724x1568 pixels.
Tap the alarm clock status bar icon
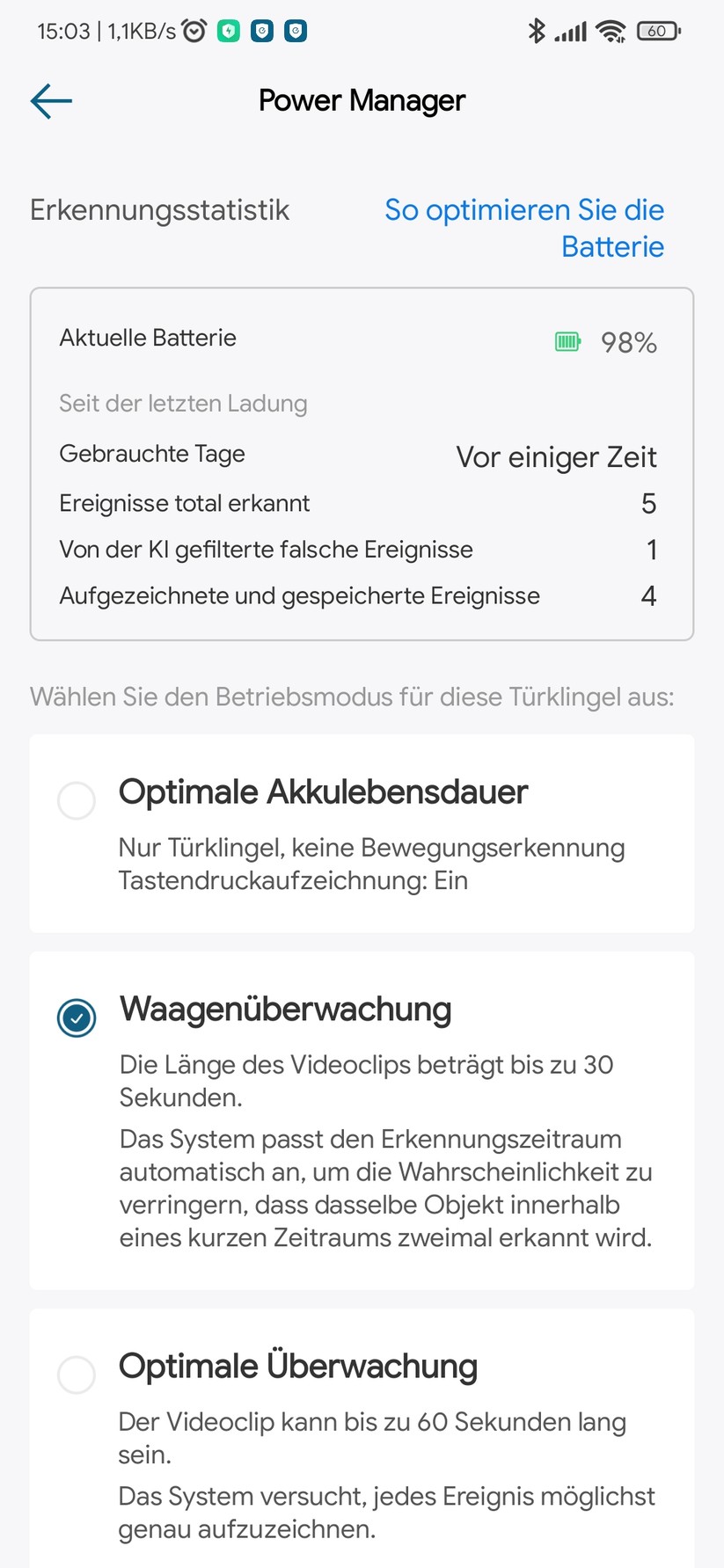click(192, 29)
